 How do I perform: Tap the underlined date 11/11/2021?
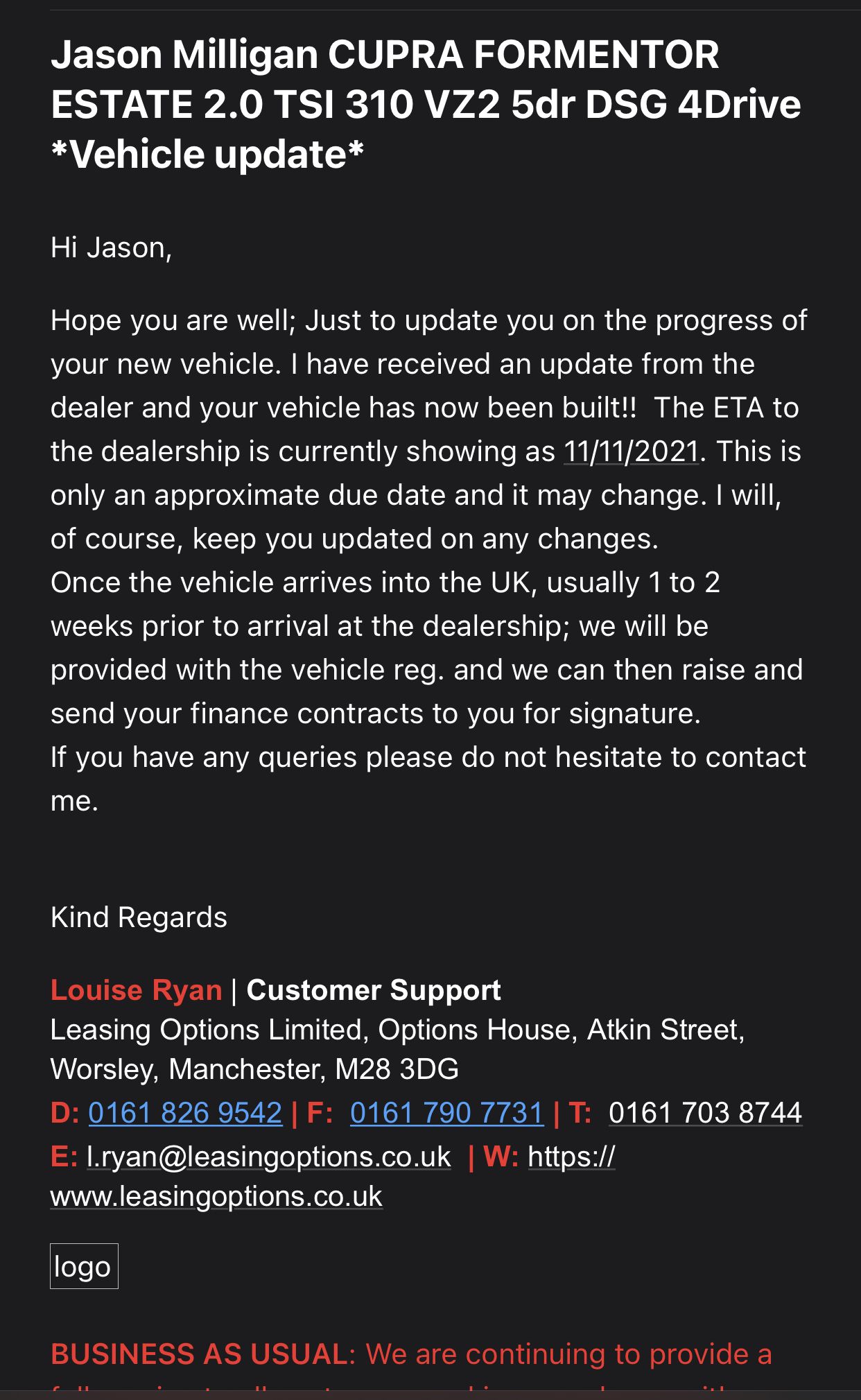[x=631, y=452]
